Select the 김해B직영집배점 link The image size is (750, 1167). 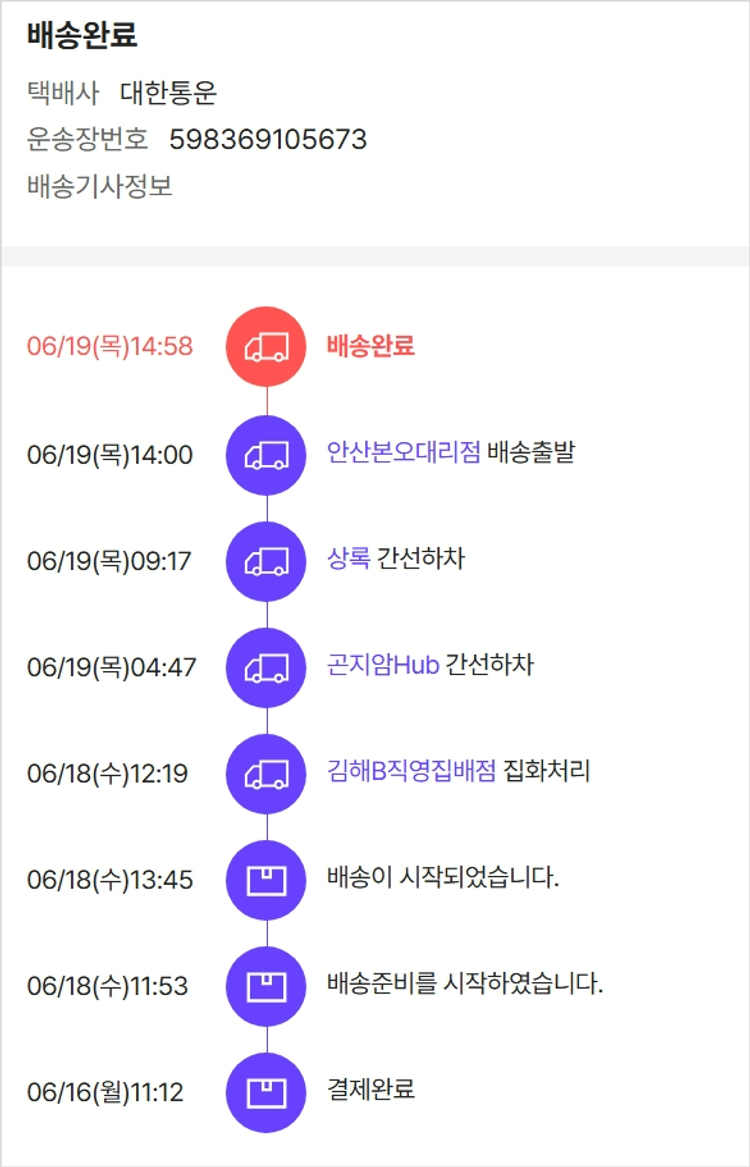click(x=411, y=772)
